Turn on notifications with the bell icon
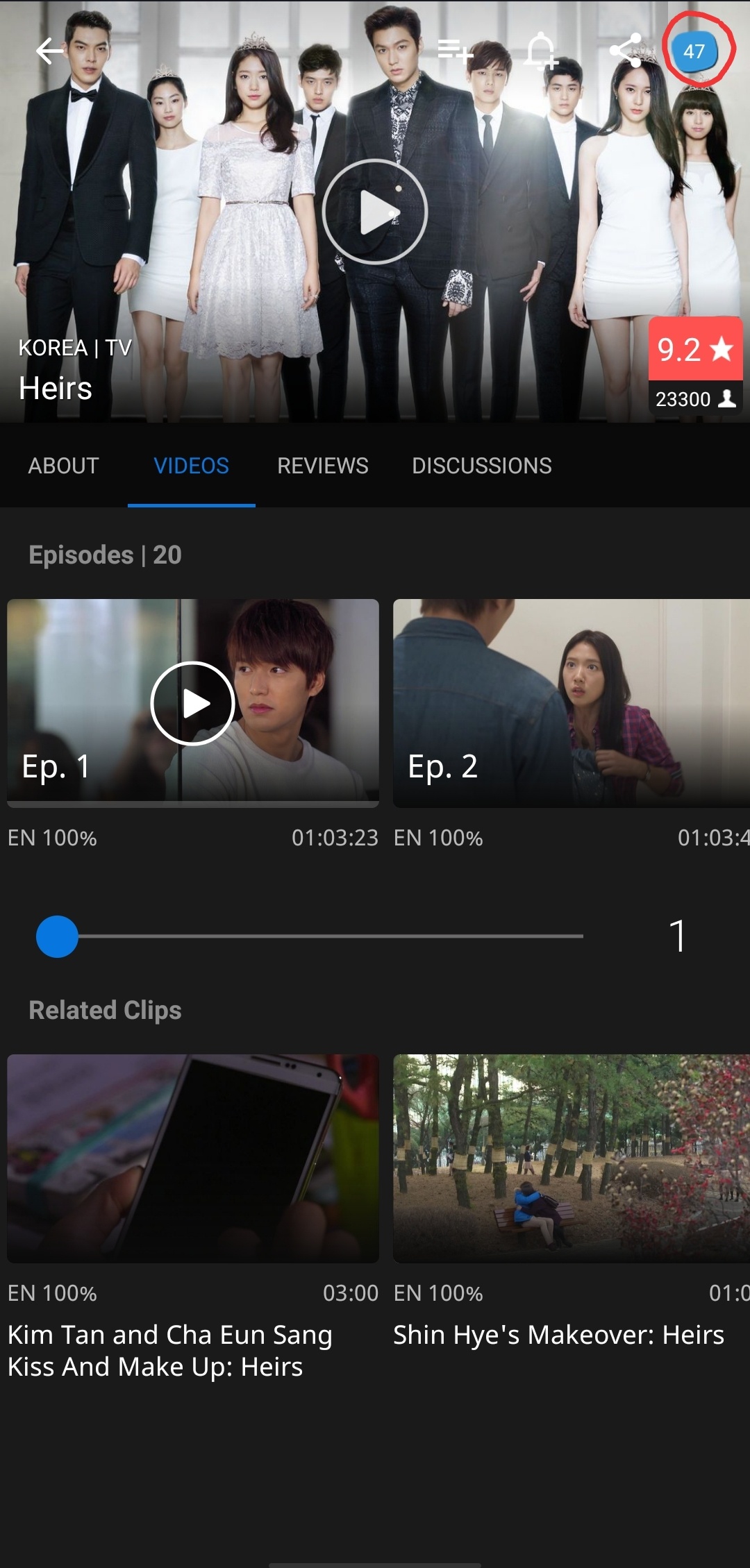Screen dimensions: 750x1568 pos(541,51)
